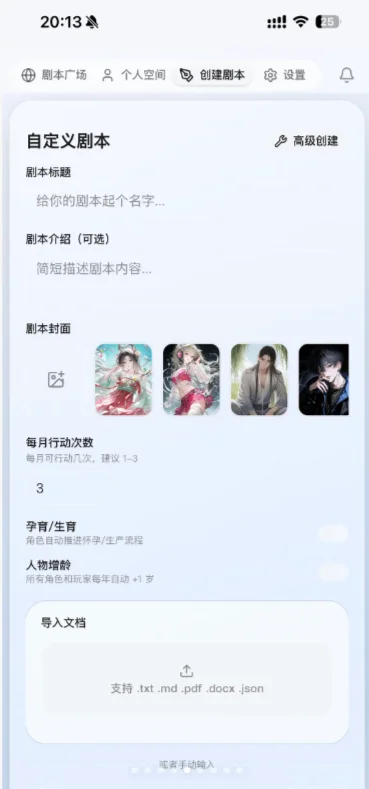Open the 设置 tab
The width and height of the screenshot is (369, 789).
pos(284,75)
